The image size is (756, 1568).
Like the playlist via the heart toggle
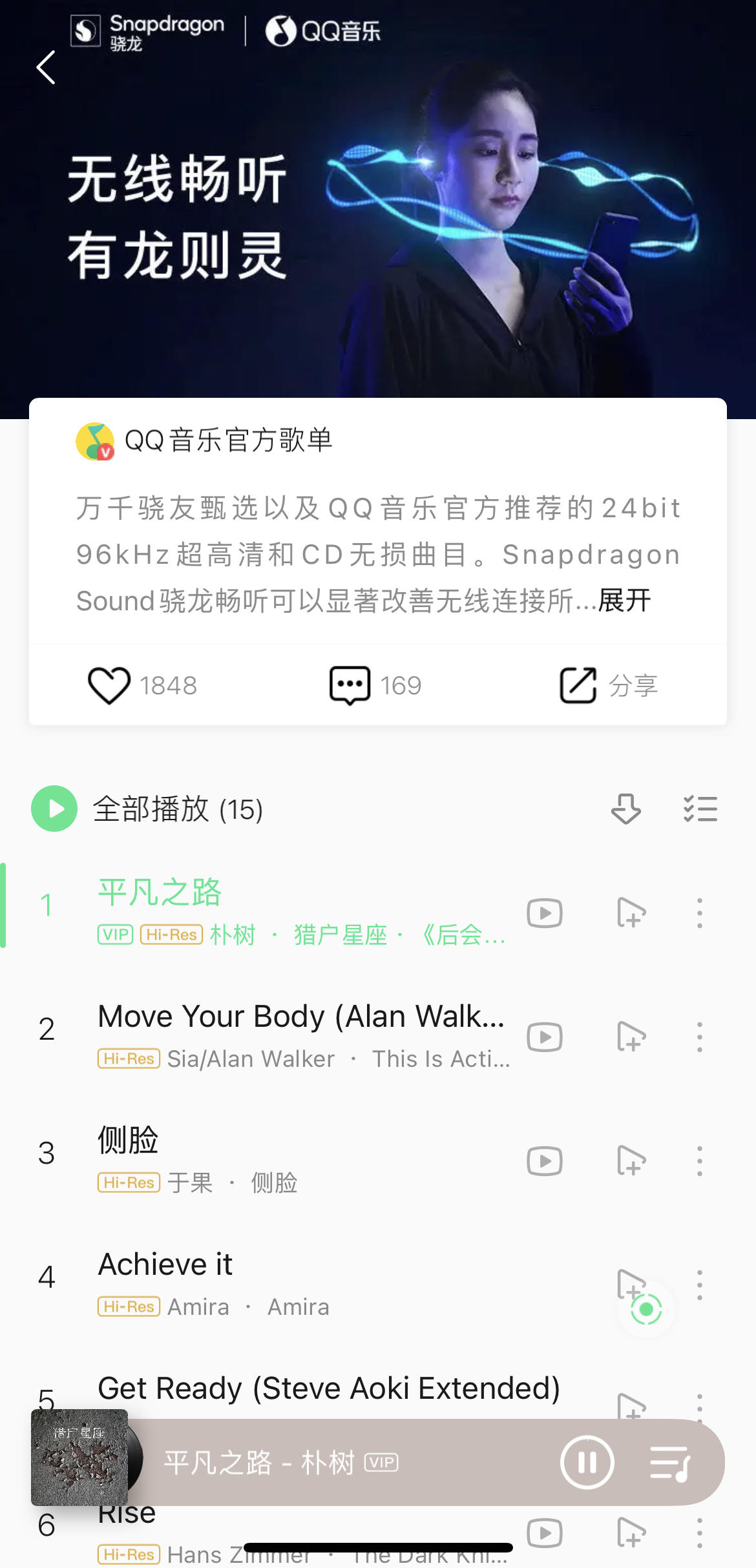(110, 685)
